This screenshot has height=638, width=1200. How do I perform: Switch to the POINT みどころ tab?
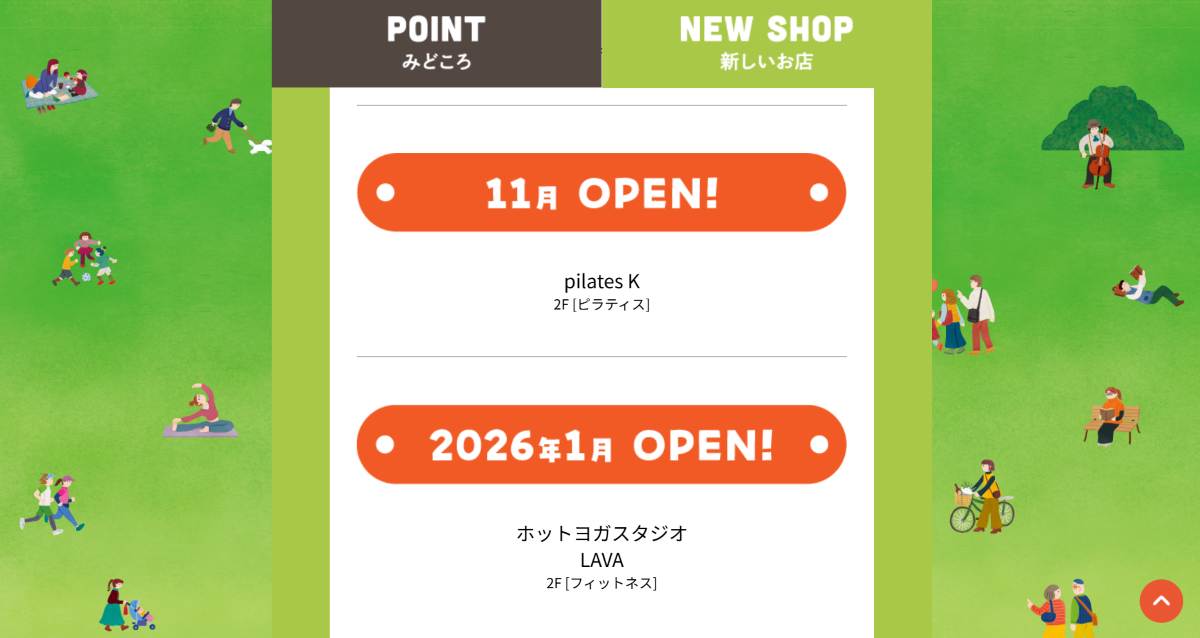436,43
